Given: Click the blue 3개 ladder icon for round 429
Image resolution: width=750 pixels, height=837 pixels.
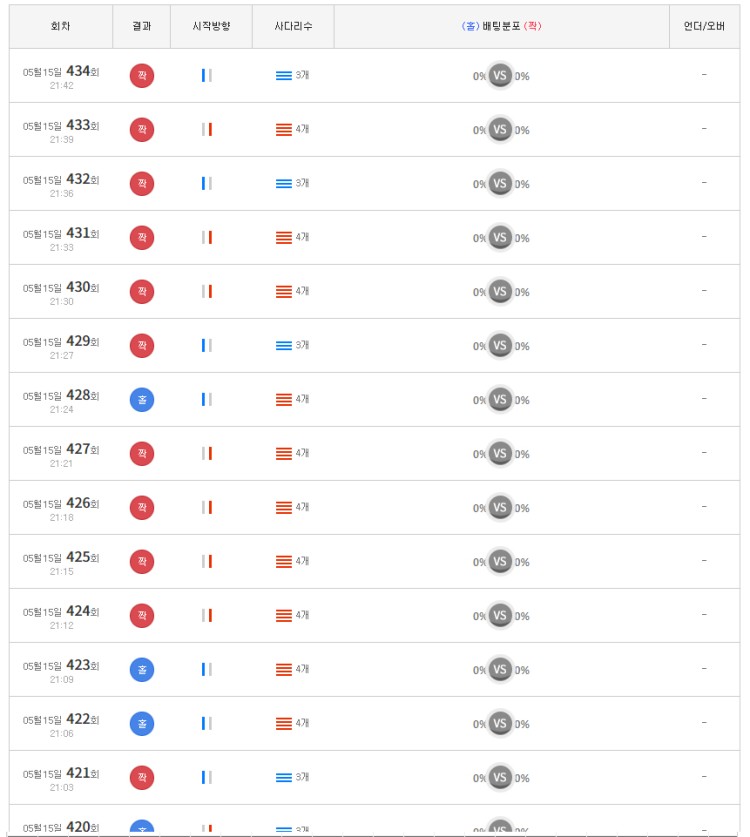Looking at the screenshot, I should 285,344.
